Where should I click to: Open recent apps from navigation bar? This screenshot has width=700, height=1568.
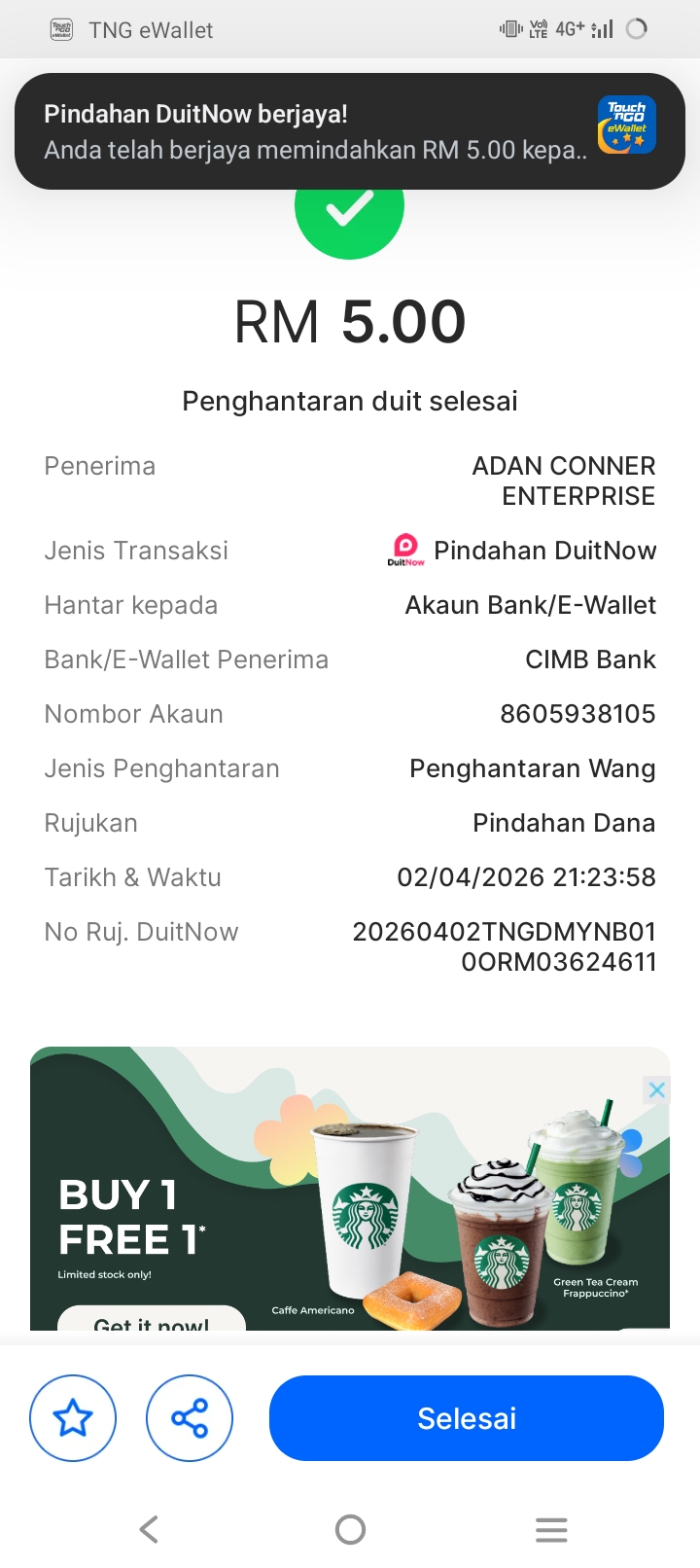pos(551,1529)
